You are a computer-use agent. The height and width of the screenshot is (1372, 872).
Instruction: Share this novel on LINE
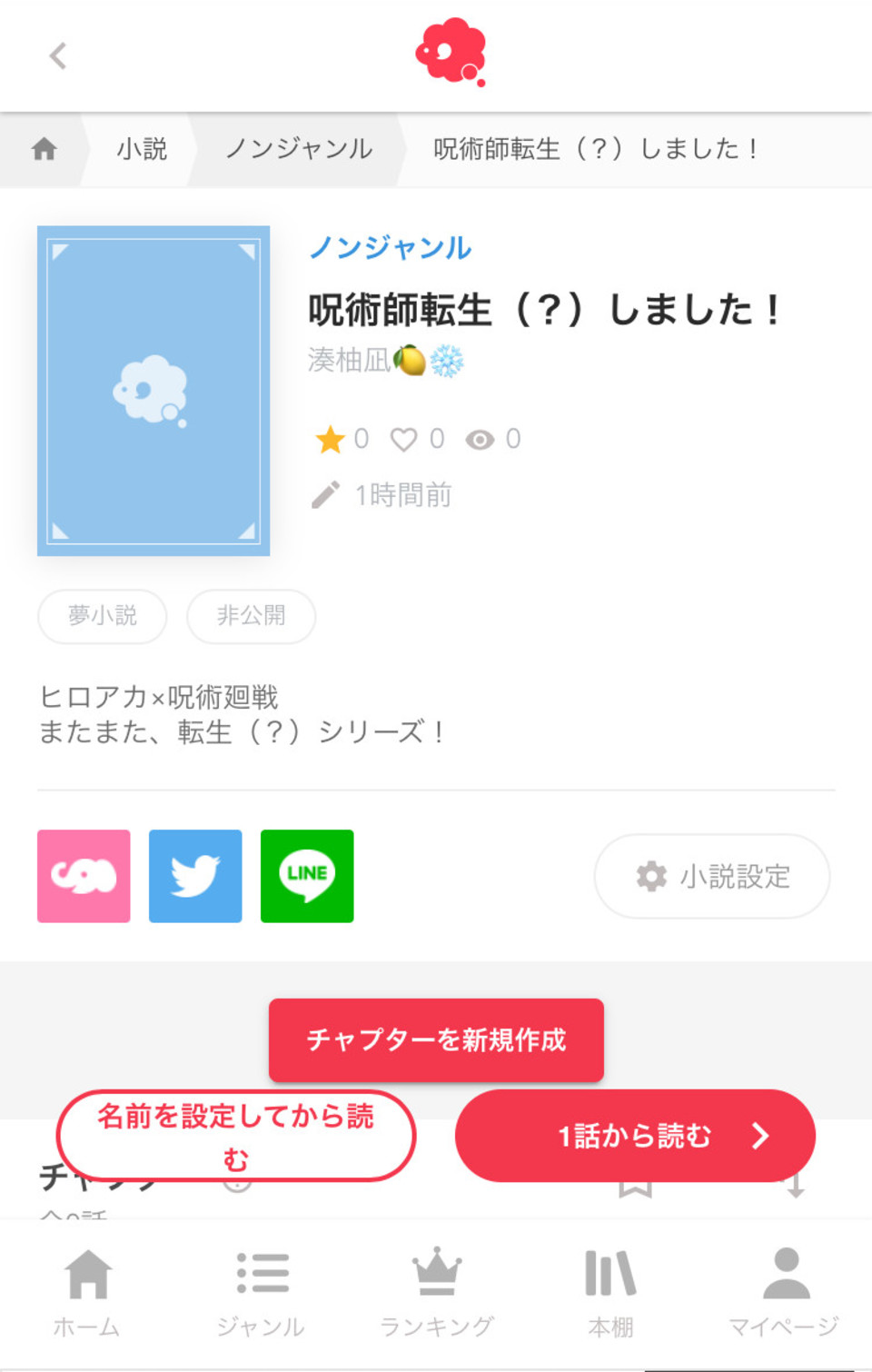pos(307,876)
